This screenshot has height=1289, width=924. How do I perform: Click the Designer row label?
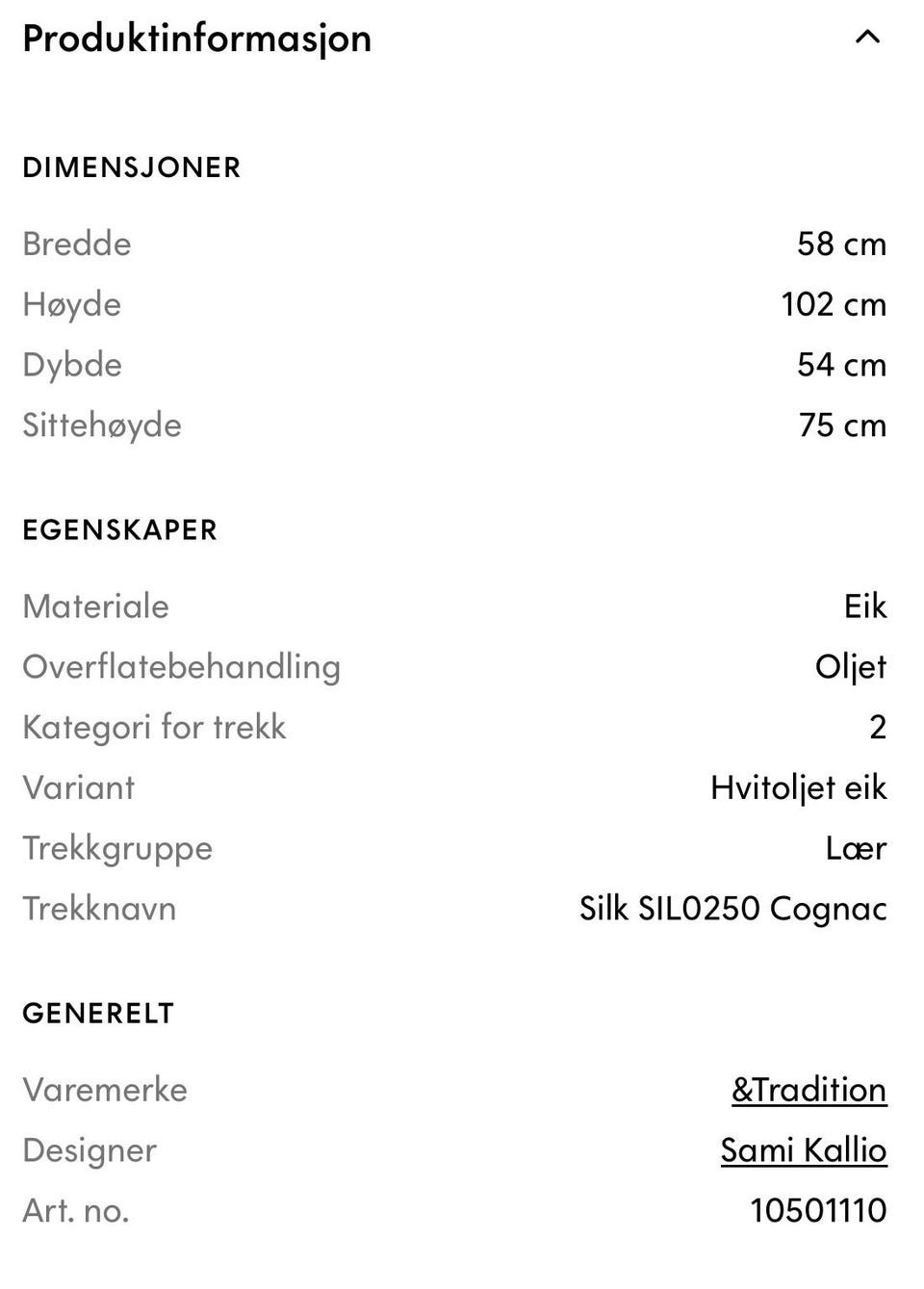(x=89, y=1149)
